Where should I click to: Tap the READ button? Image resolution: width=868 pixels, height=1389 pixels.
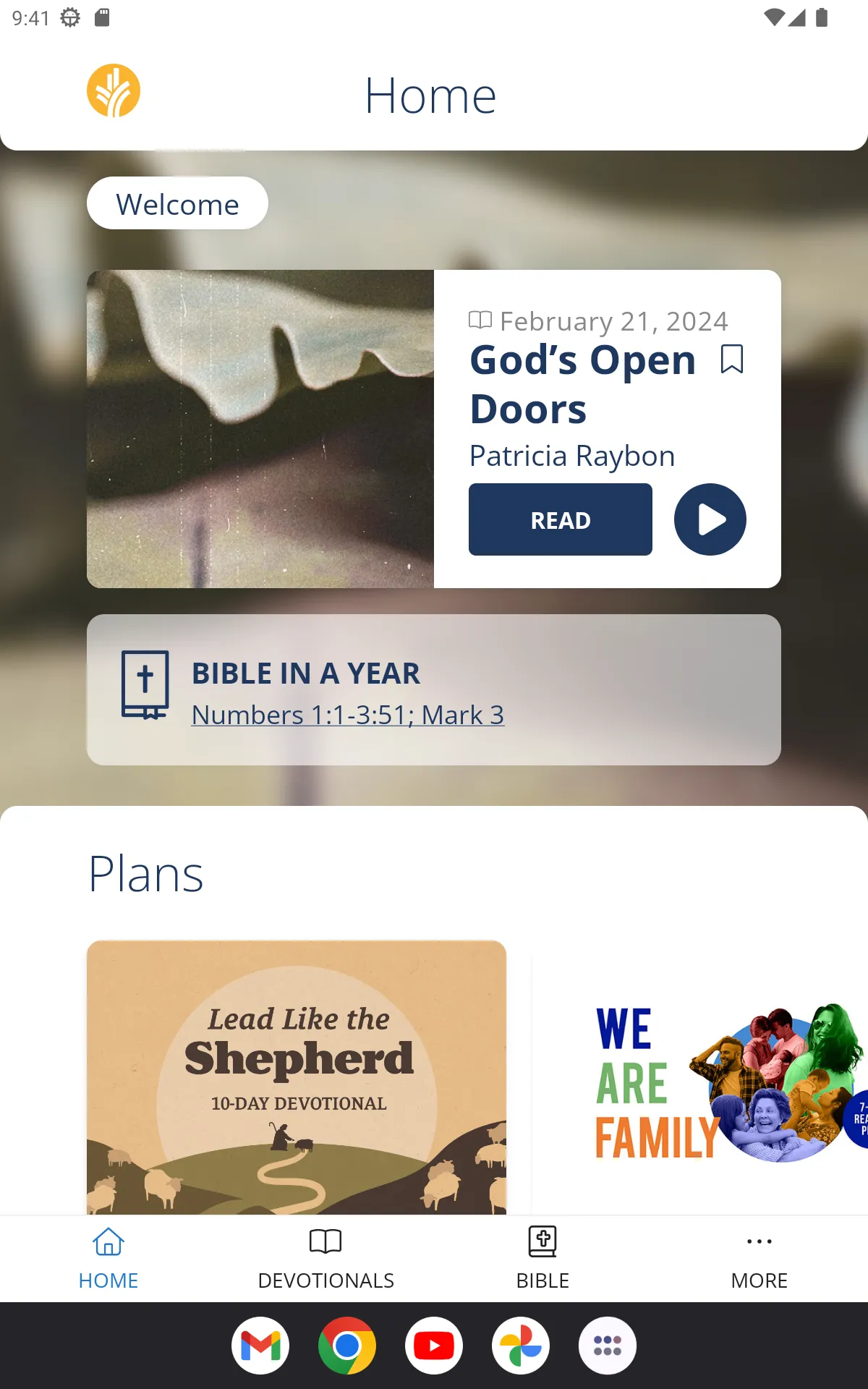coord(560,519)
